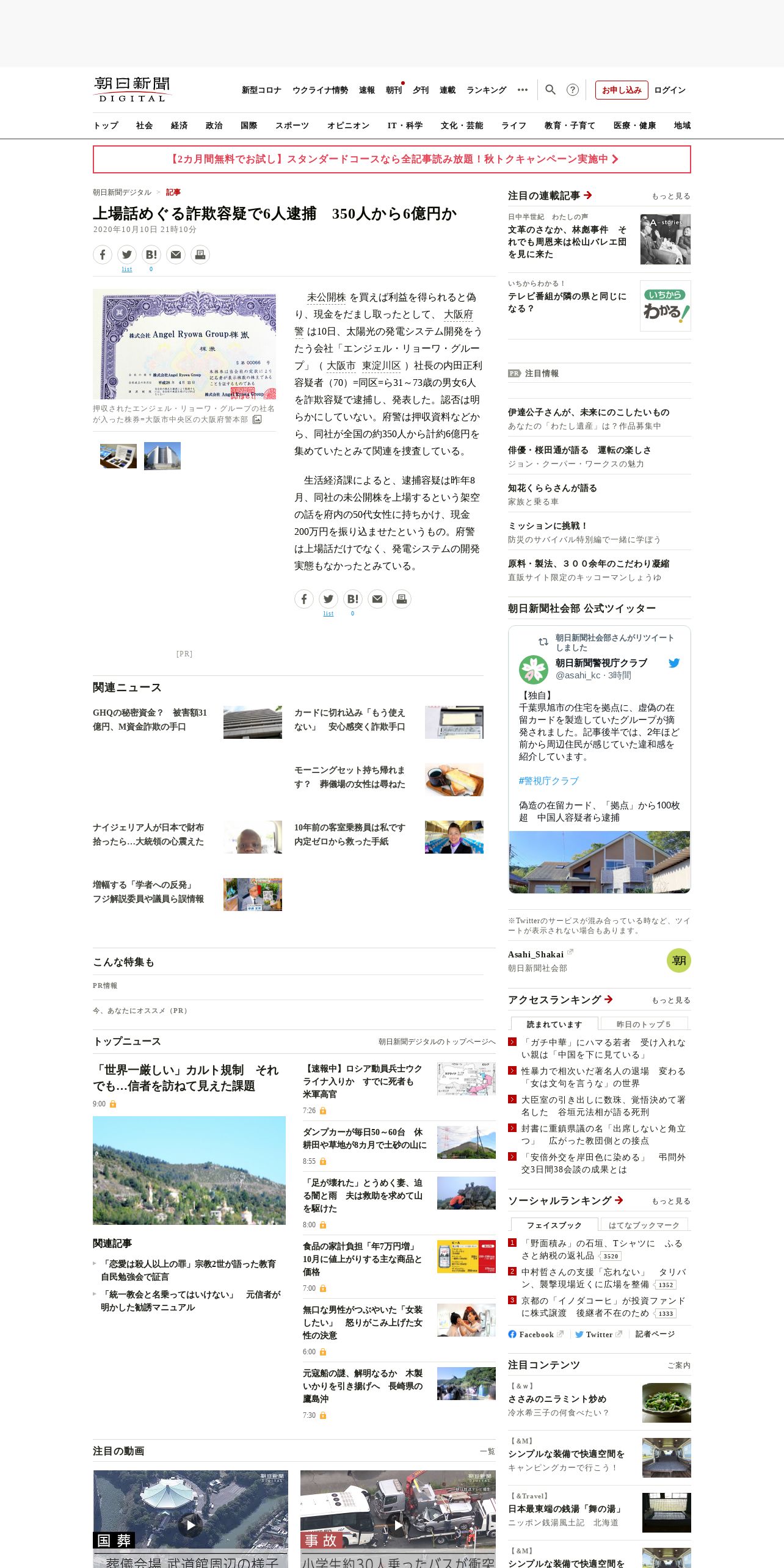This screenshot has width=784, height=1568.
Task: Open the 2カ月間無料 campaign banner
Action: (x=392, y=159)
